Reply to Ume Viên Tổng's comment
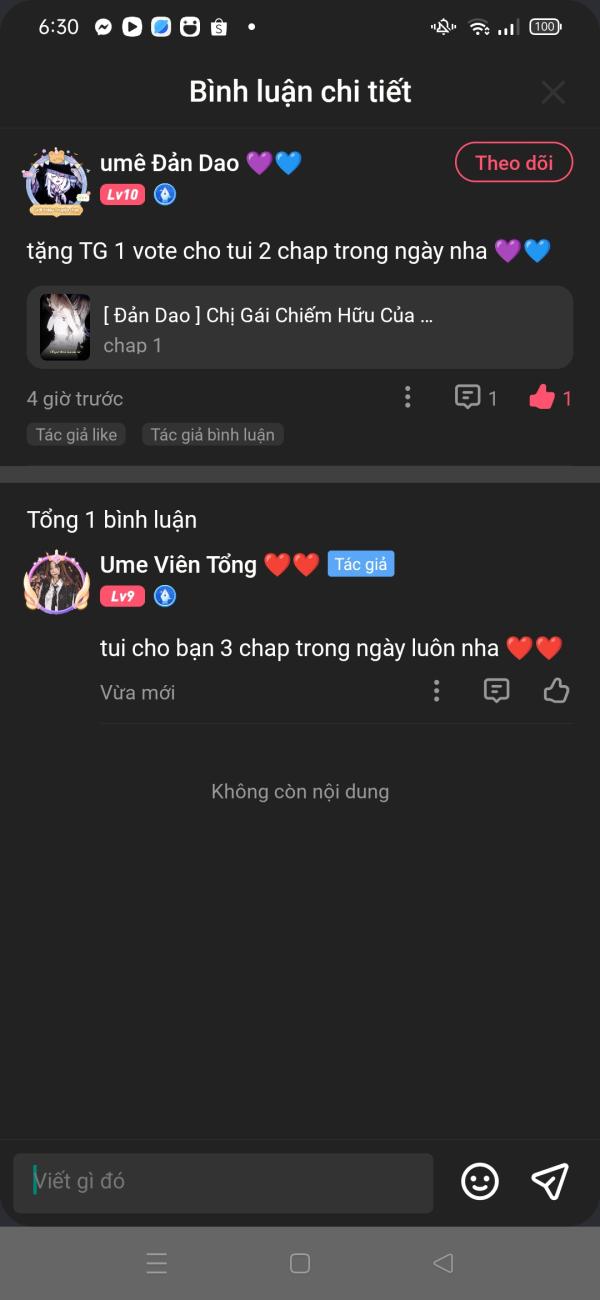This screenshot has width=600, height=1300. point(496,691)
